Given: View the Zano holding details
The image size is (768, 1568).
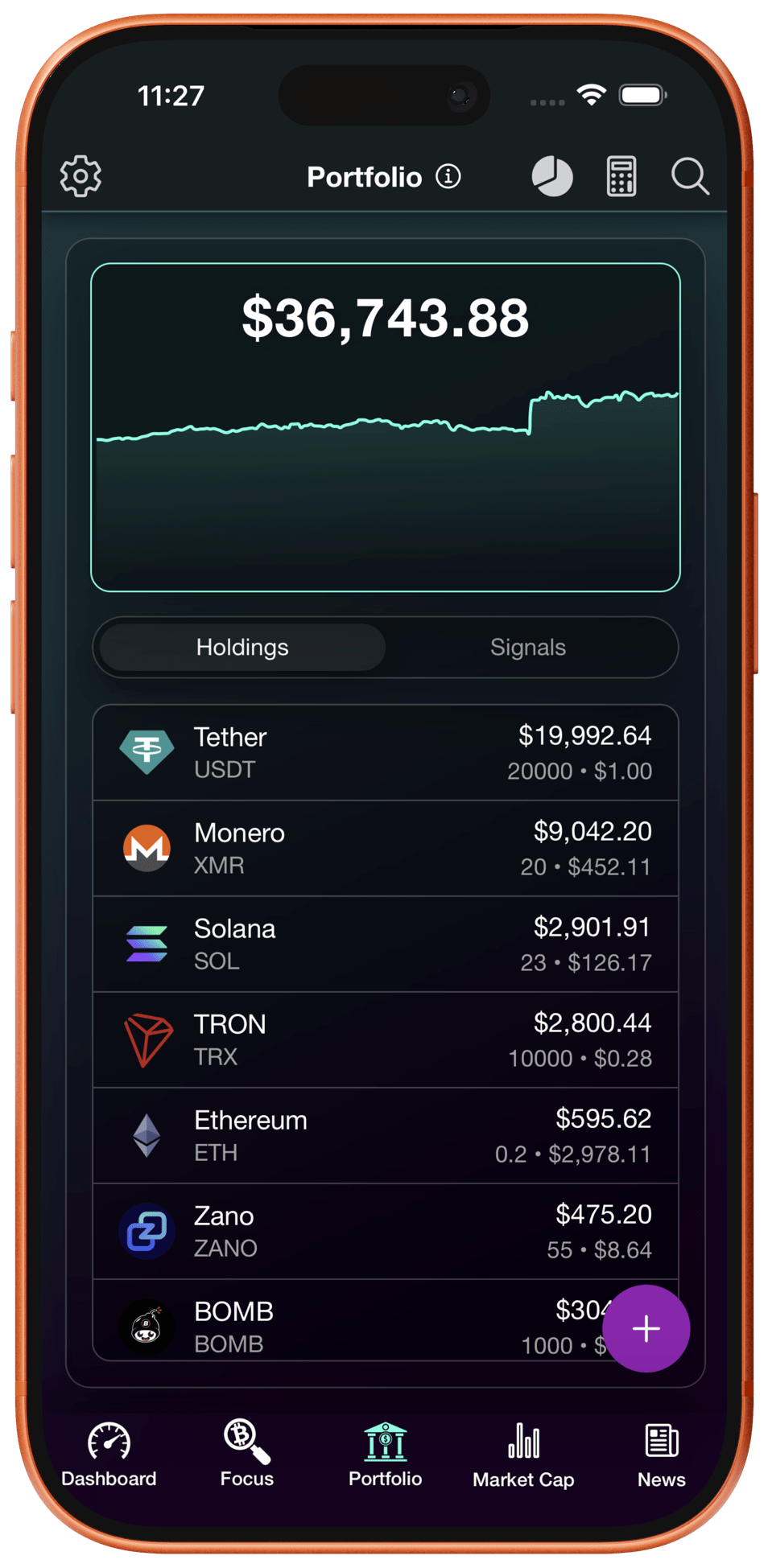Looking at the screenshot, I should (385, 1231).
